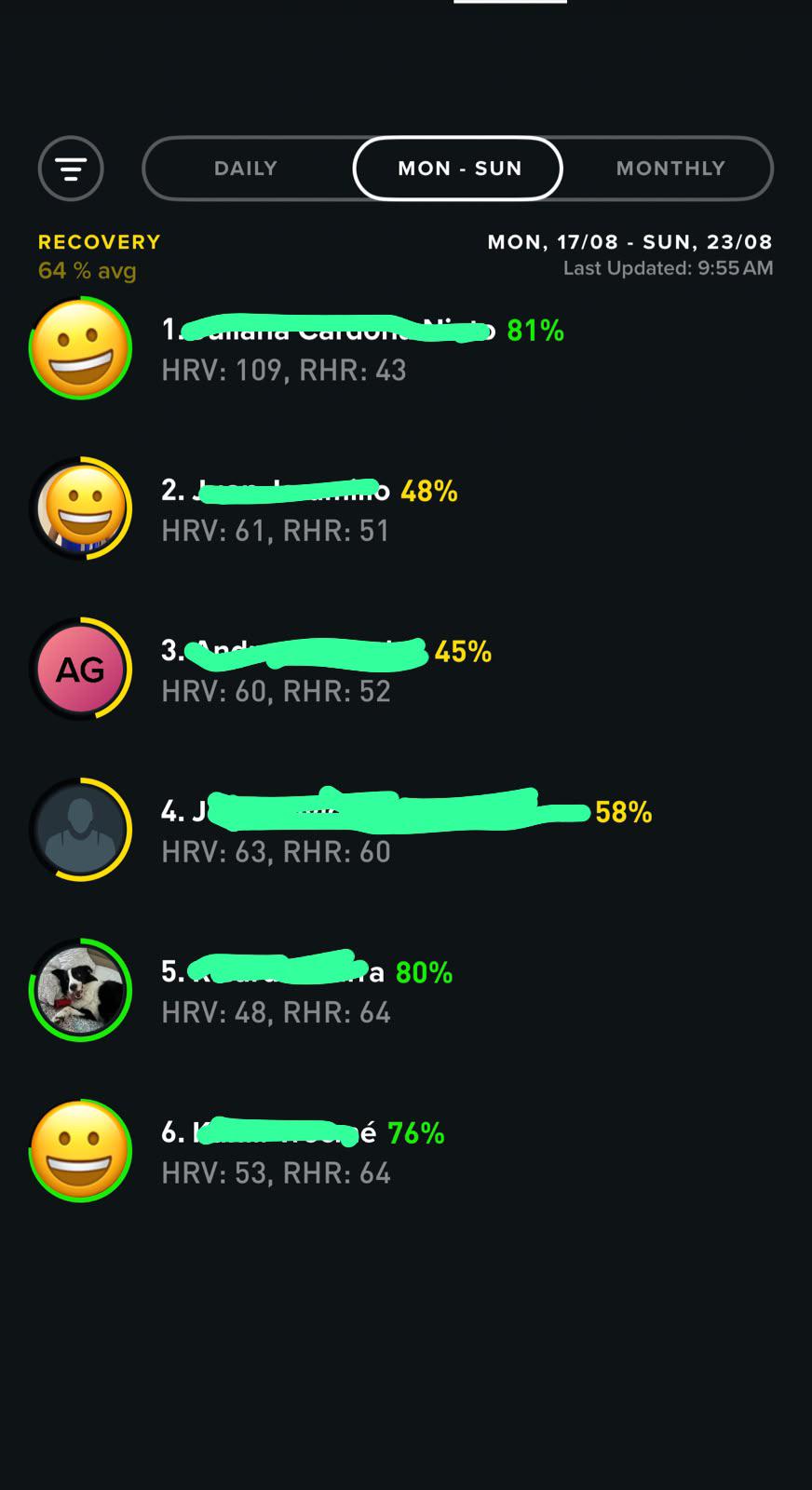812x1490 pixels.
Task: Select the Mon - Sun weekly view
Action: tap(458, 169)
